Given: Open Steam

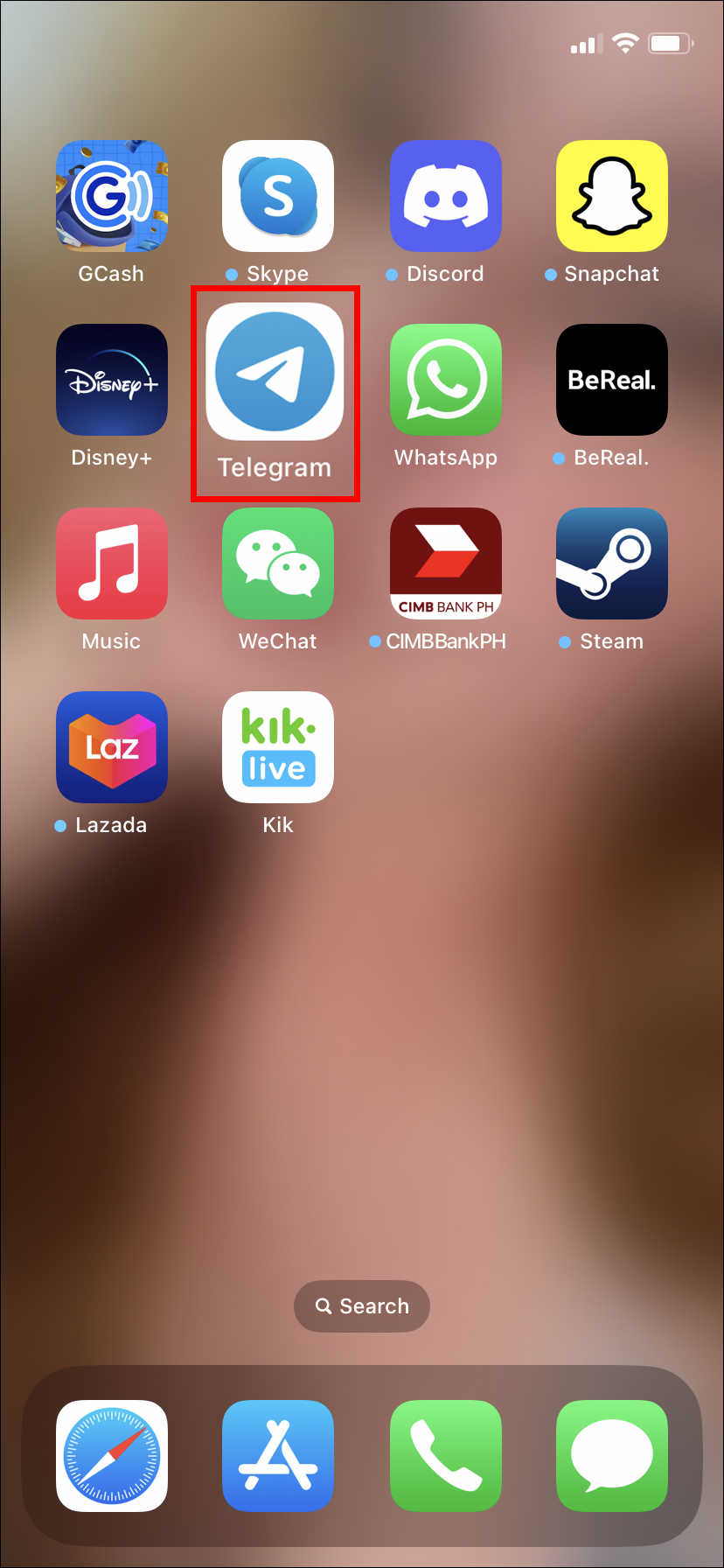Looking at the screenshot, I should (x=612, y=563).
